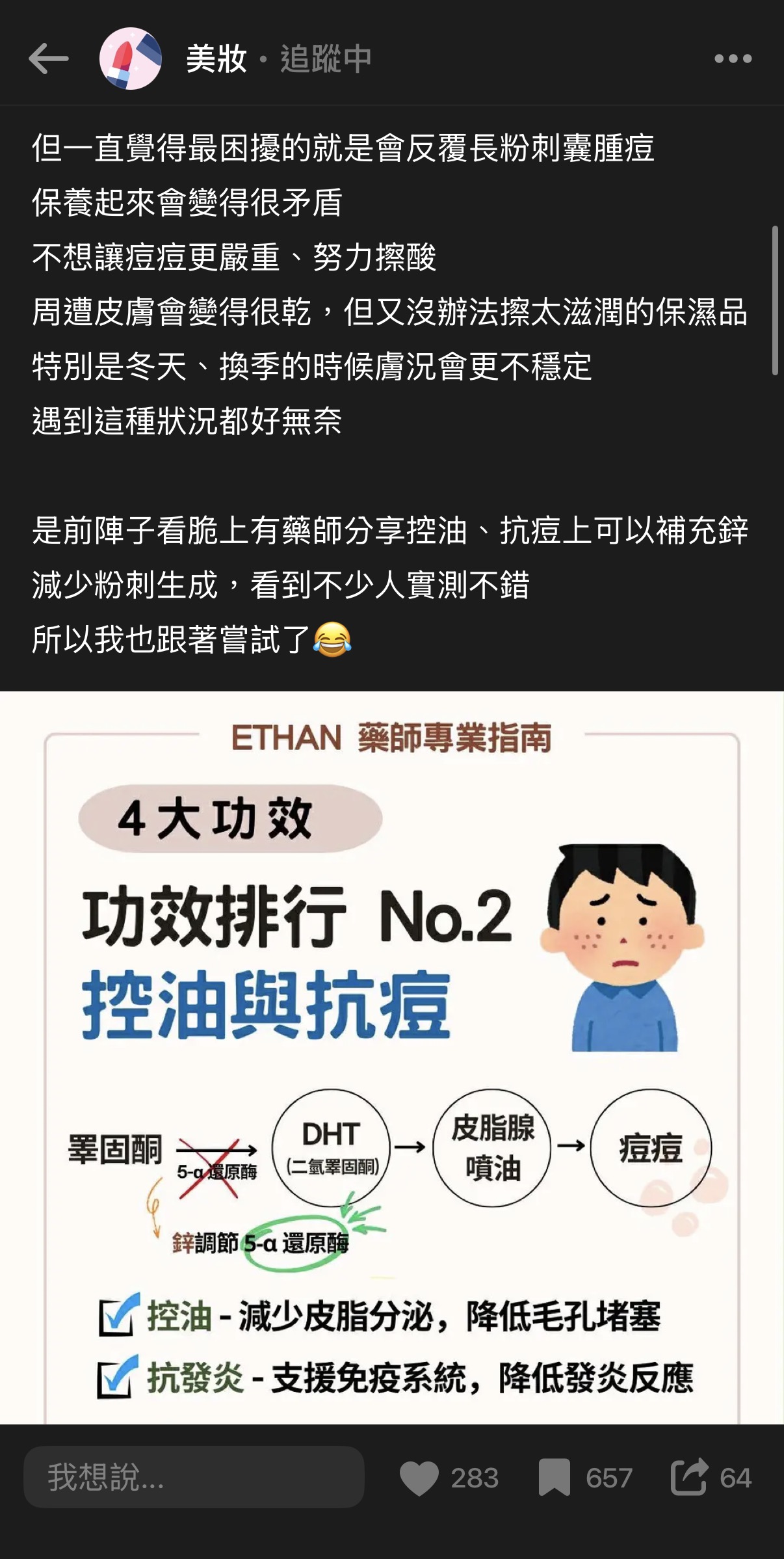Viewport: 784px width, 1559px height.
Task: Toggle the 追蹤中 following status
Action: click(x=326, y=59)
